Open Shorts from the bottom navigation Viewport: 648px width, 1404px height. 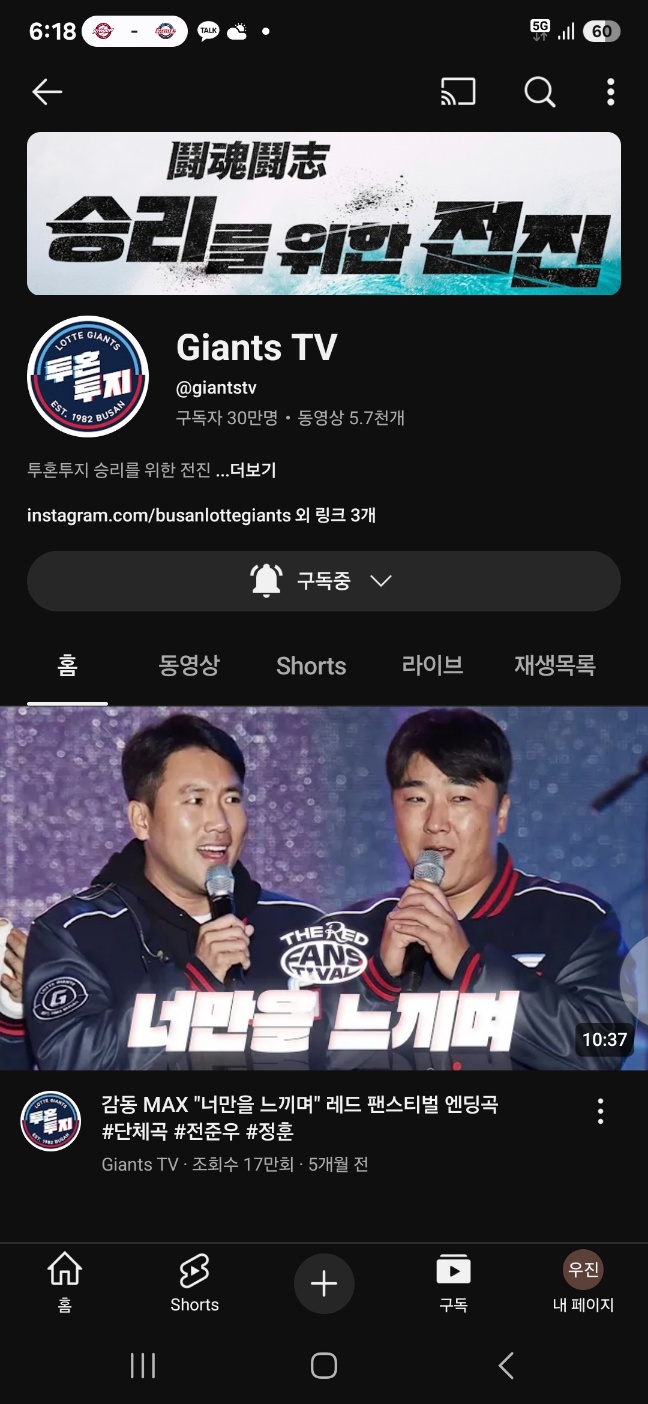coord(194,1282)
